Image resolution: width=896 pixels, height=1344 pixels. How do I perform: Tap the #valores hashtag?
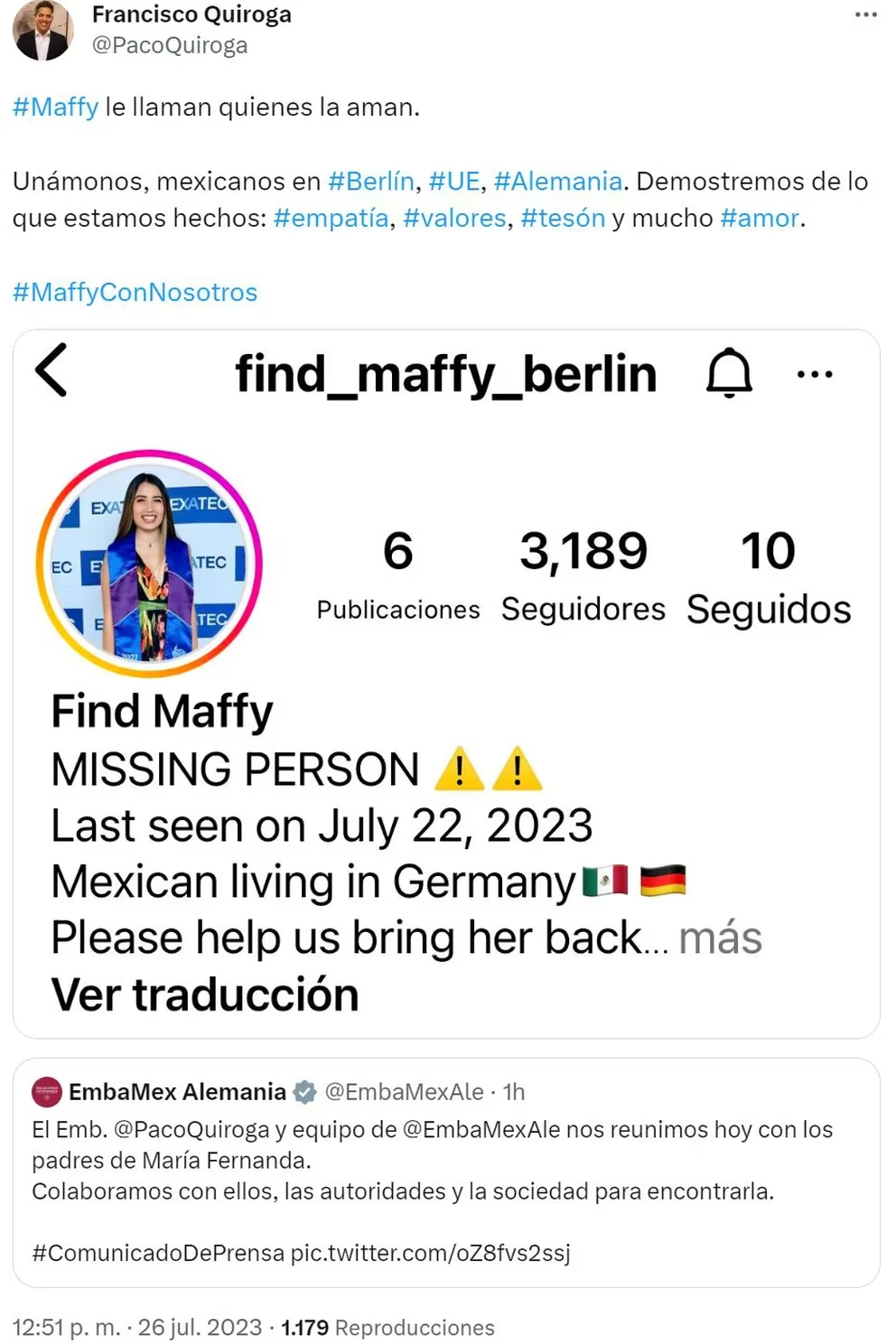coord(454,219)
